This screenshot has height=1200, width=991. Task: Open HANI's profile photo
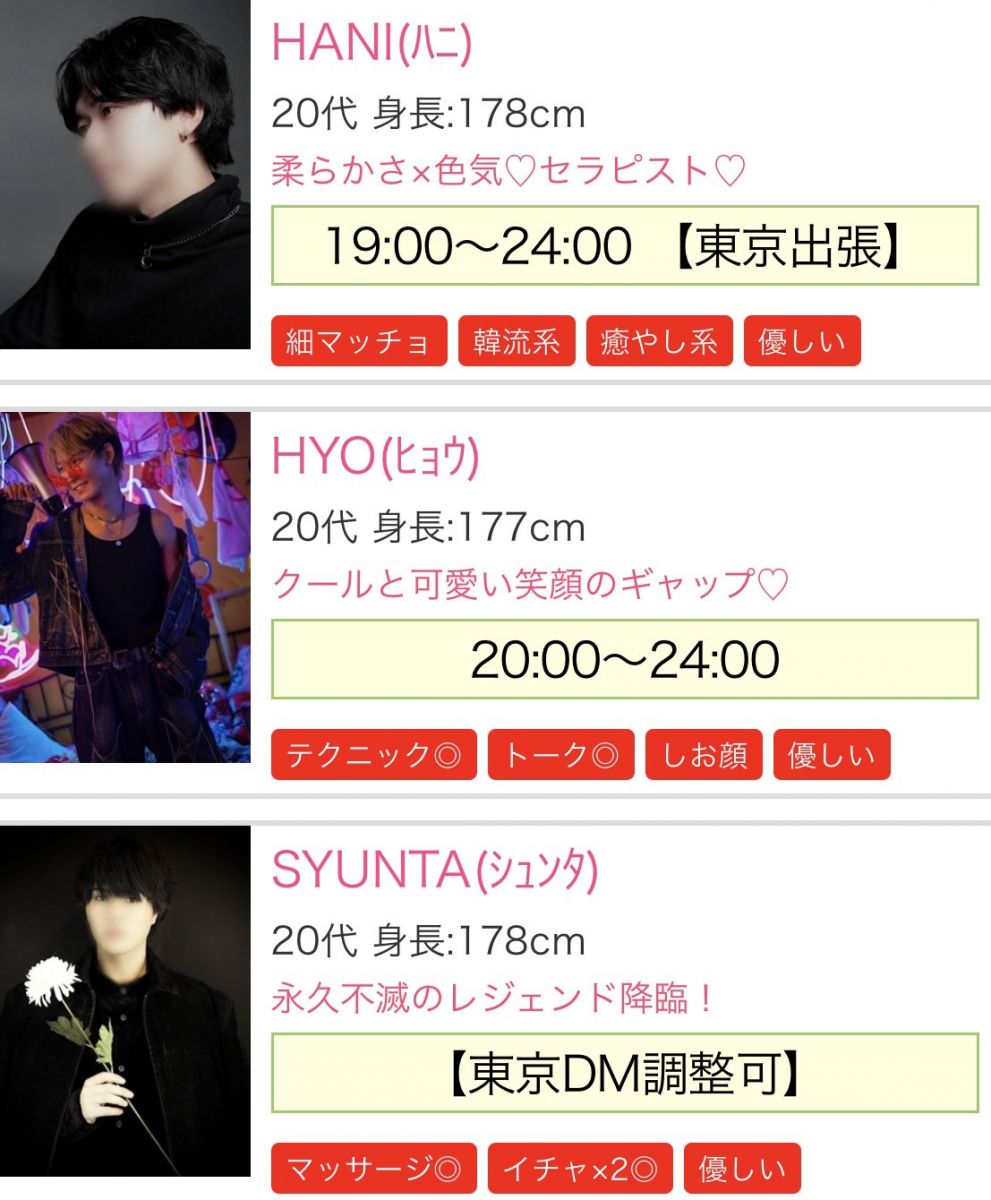pos(125,174)
